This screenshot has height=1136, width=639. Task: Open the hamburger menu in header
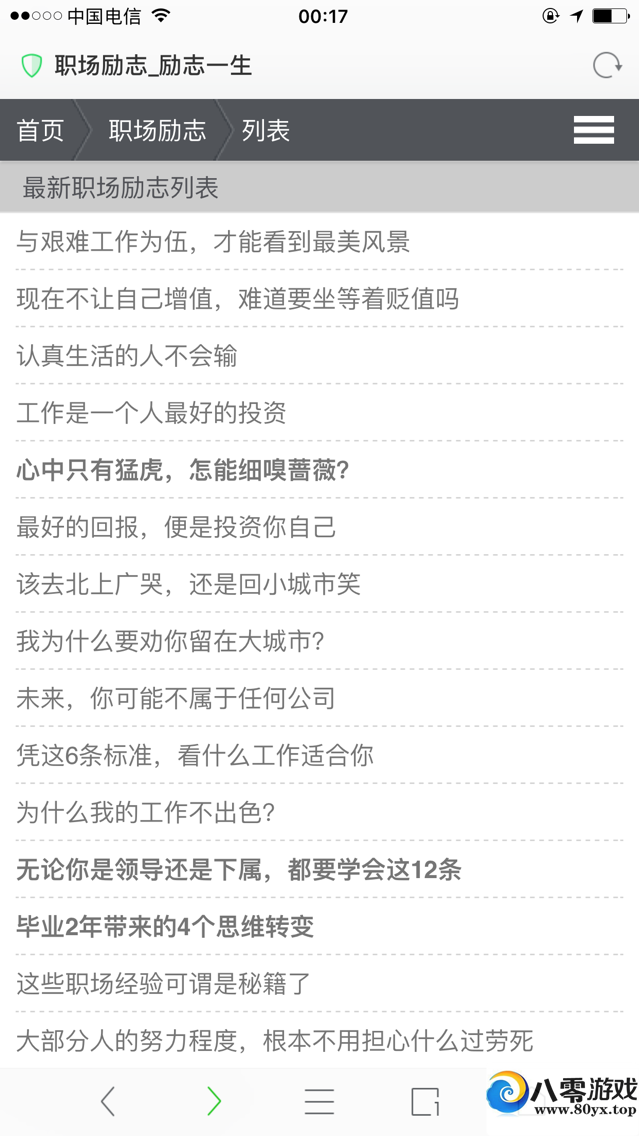(593, 130)
